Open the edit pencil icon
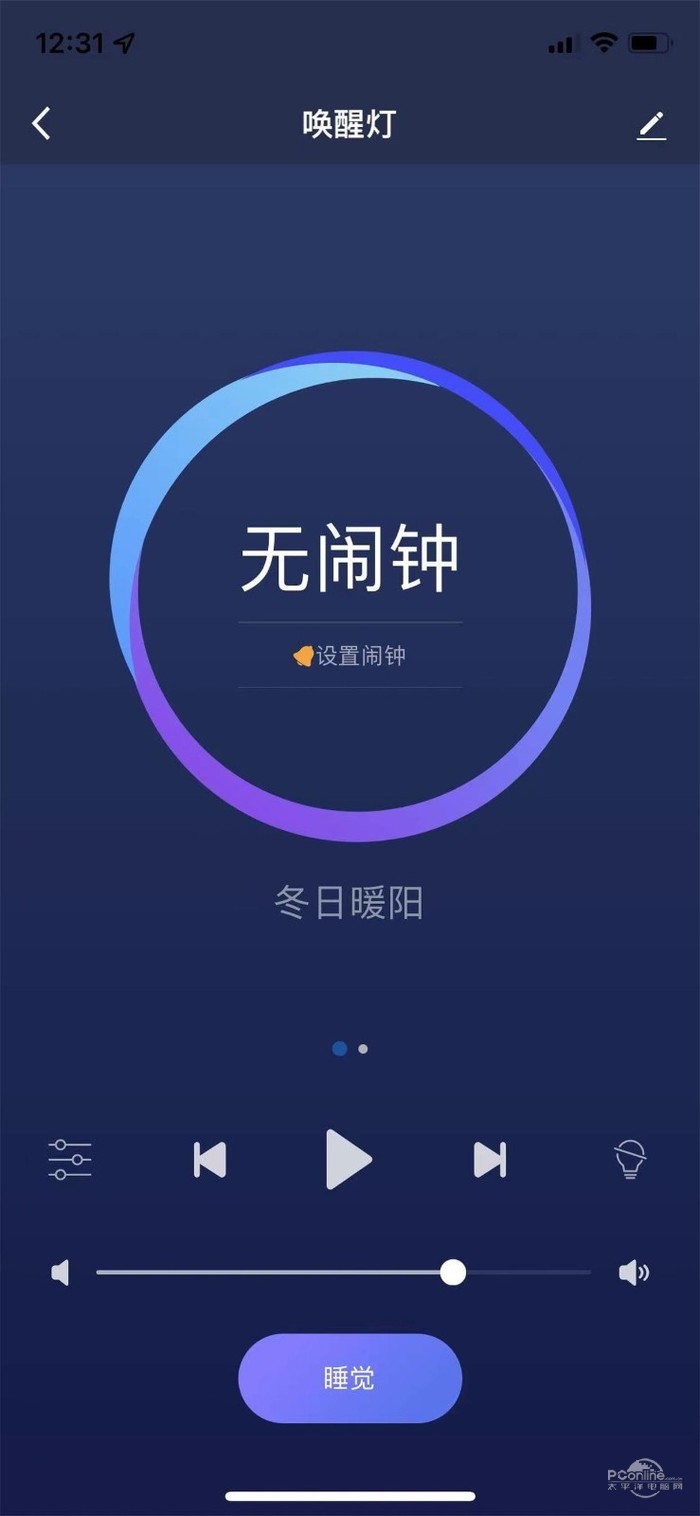 pyautogui.click(x=651, y=125)
